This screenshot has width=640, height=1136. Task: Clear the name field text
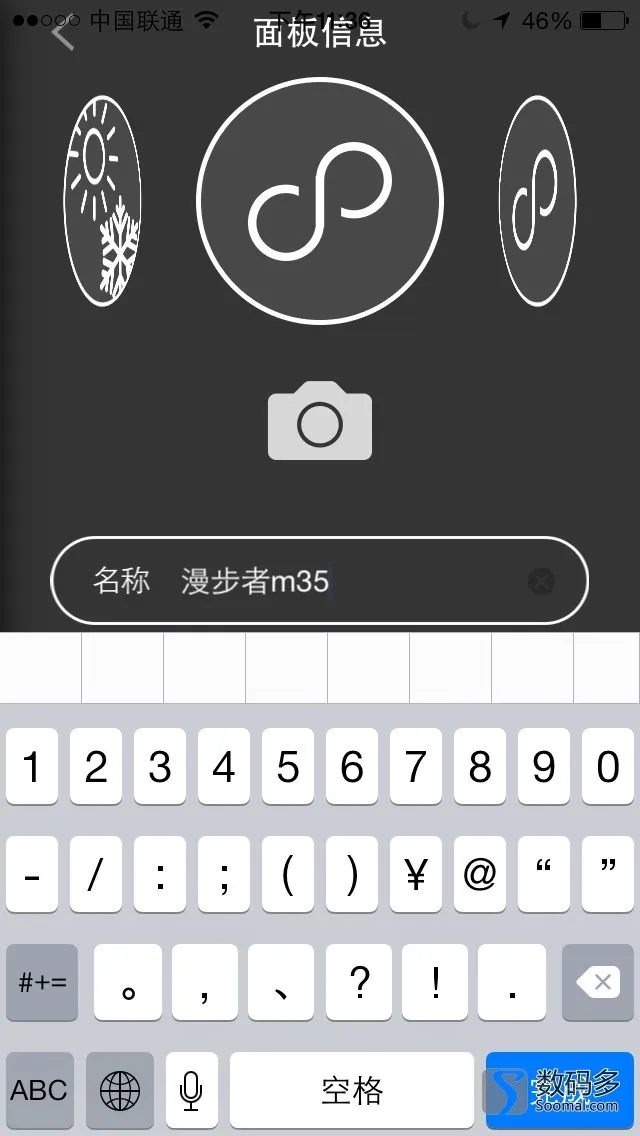(x=541, y=581)
